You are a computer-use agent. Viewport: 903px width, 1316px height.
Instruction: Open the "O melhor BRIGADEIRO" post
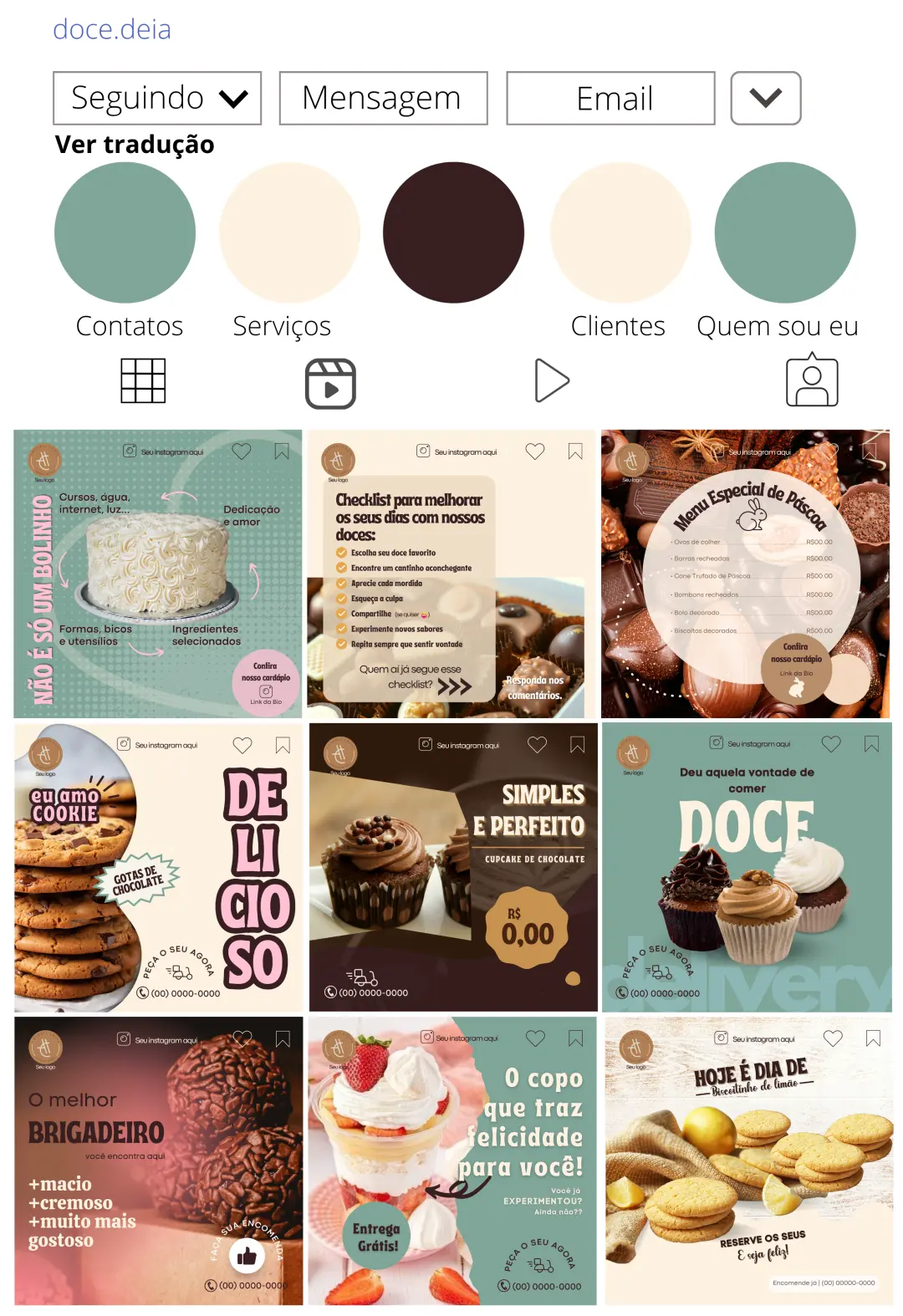tap(159, 1162)
